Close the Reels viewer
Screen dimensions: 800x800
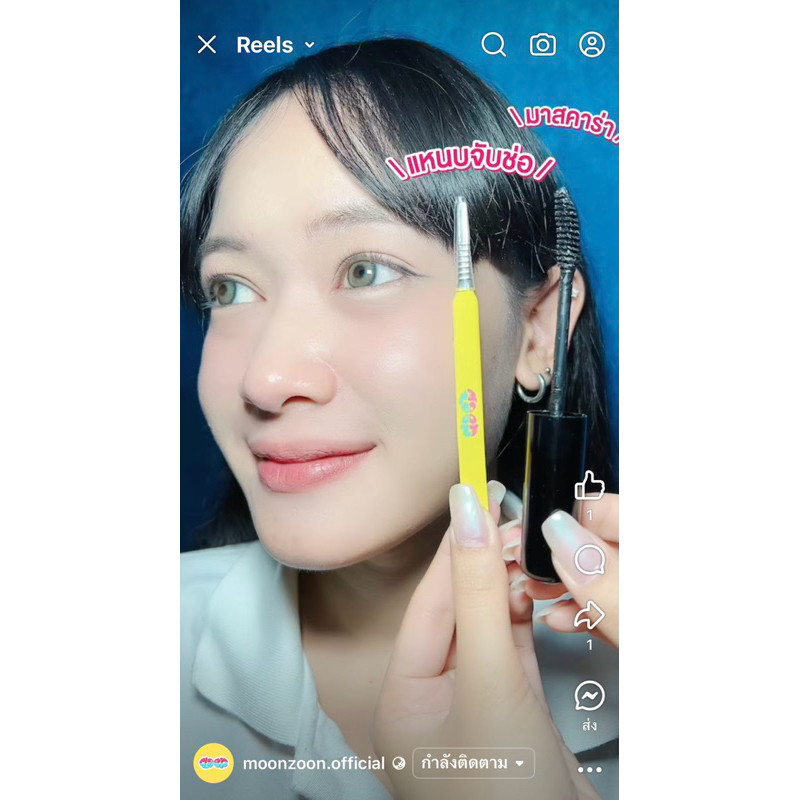[x=207, y=45]
